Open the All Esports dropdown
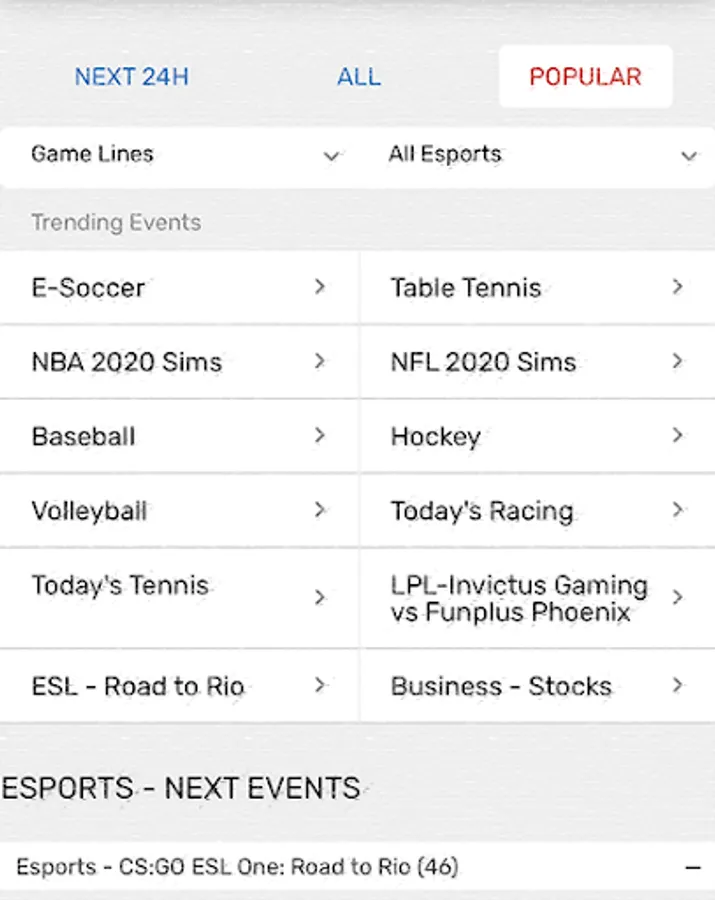This screenshot has width=715, height=900. coord(540,155)
